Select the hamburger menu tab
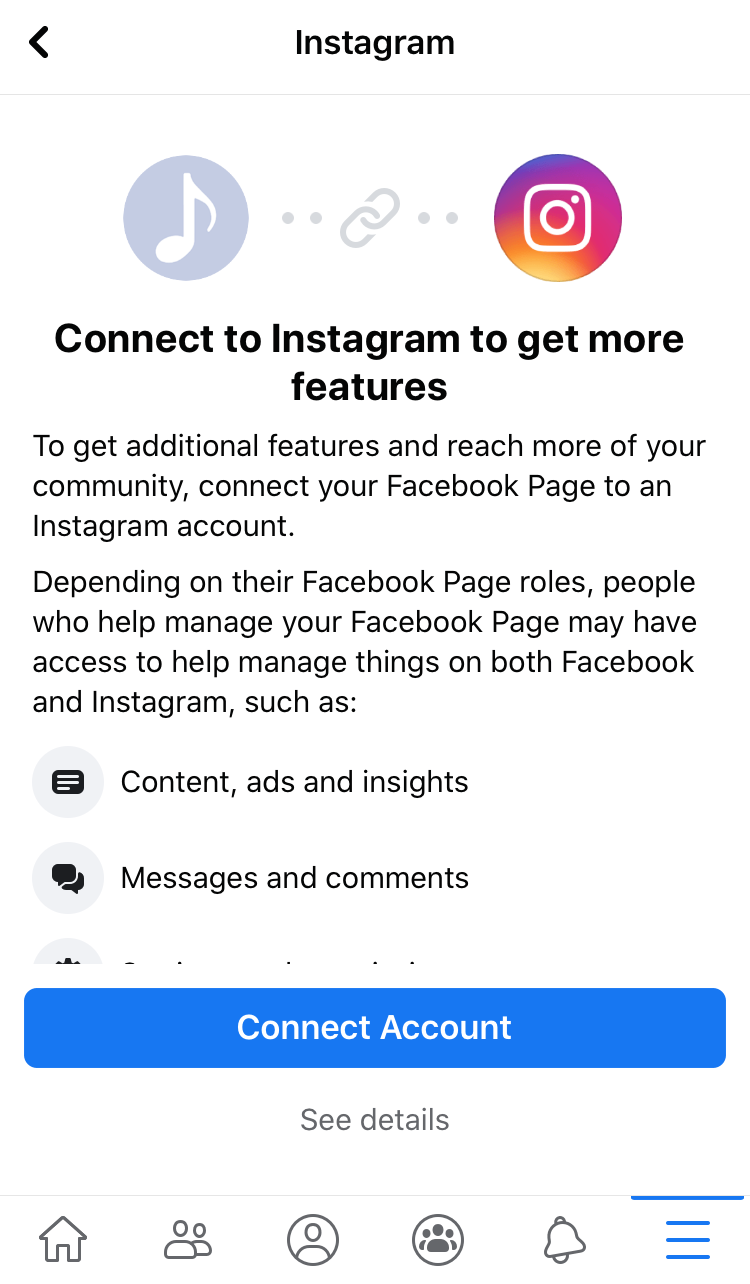750x1284 pixels. click(x=688, y=1240)
